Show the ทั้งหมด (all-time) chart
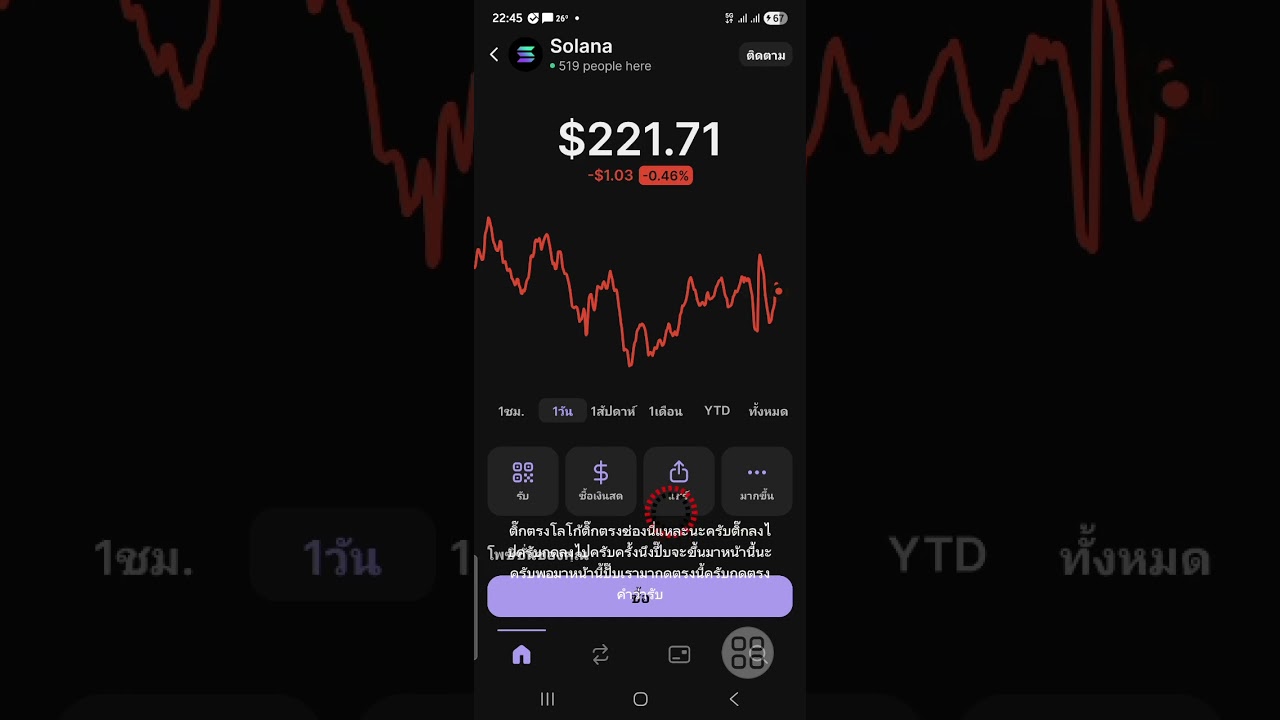This screenshot has width=1280, height=720. 768,411
